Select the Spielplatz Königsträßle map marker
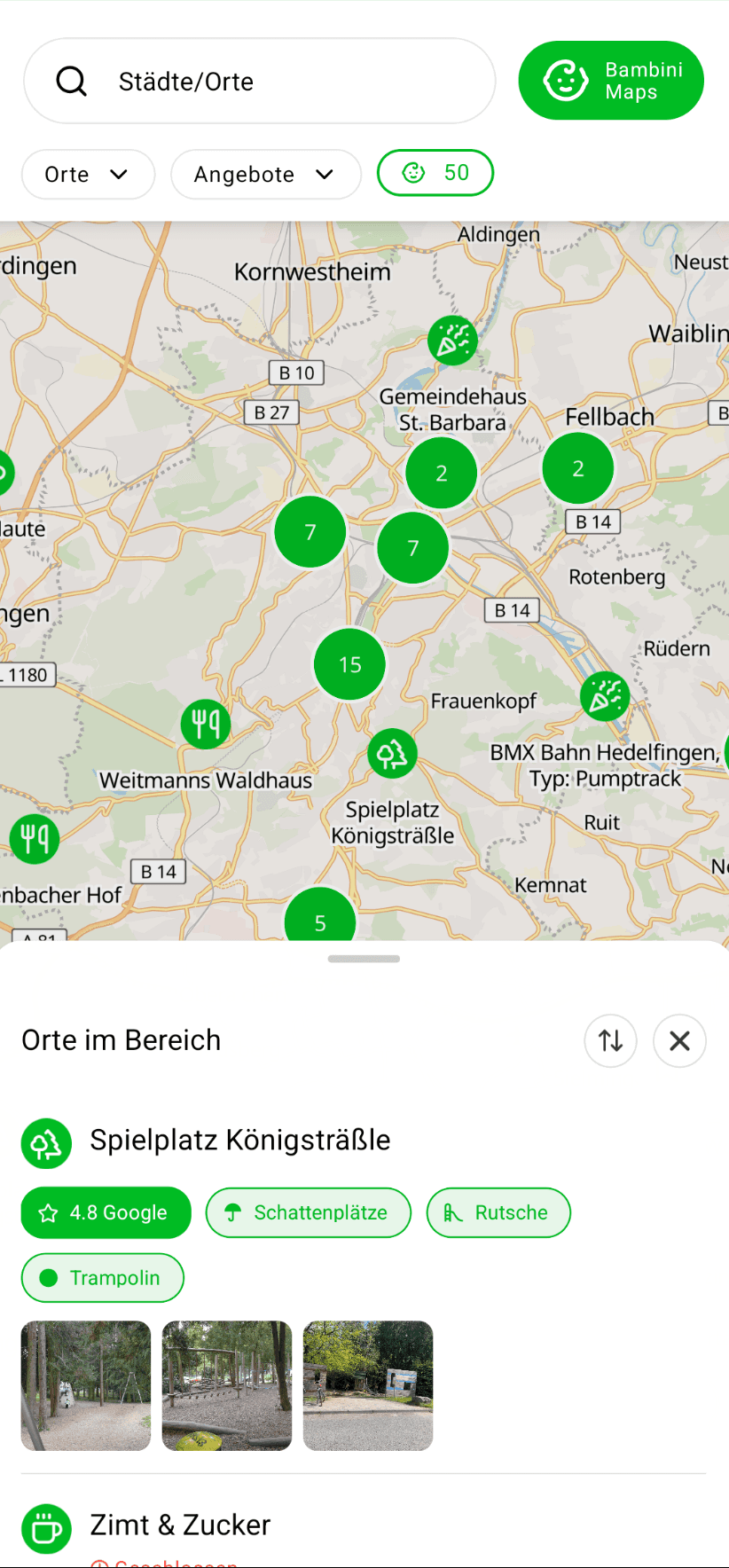Image resolution: width=729 pixels, height=1568 pixels. 392,754
